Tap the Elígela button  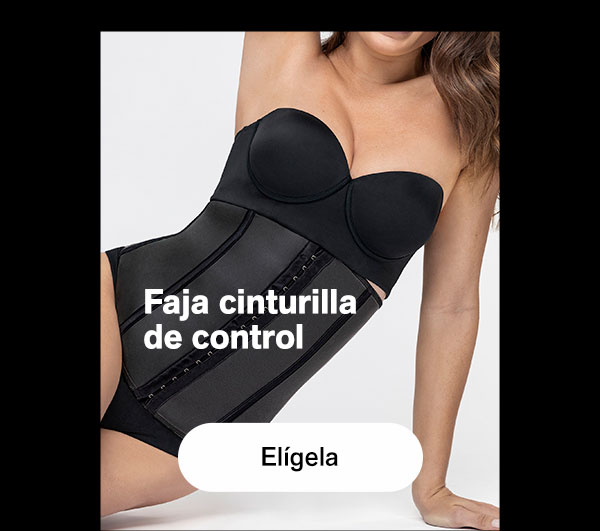click(x=300, y=458)
